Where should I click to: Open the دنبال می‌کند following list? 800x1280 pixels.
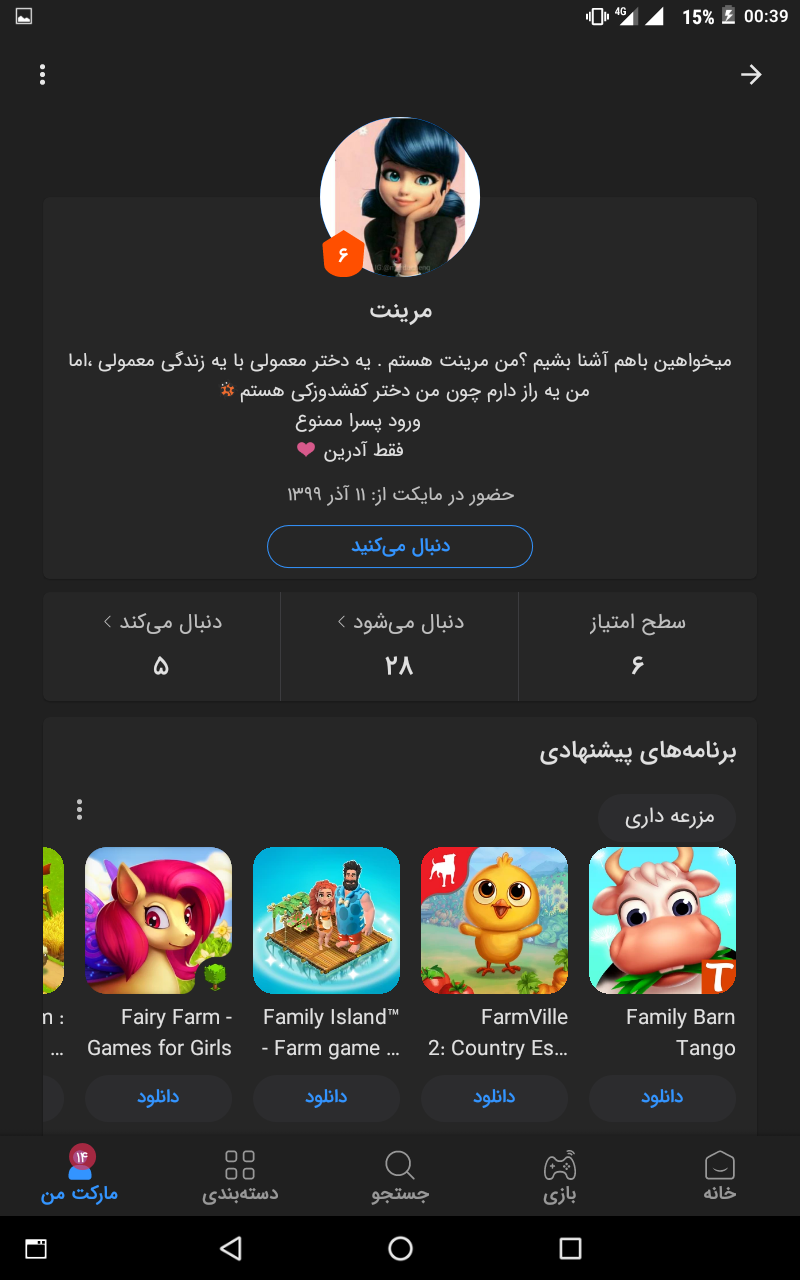click(162, 645)
